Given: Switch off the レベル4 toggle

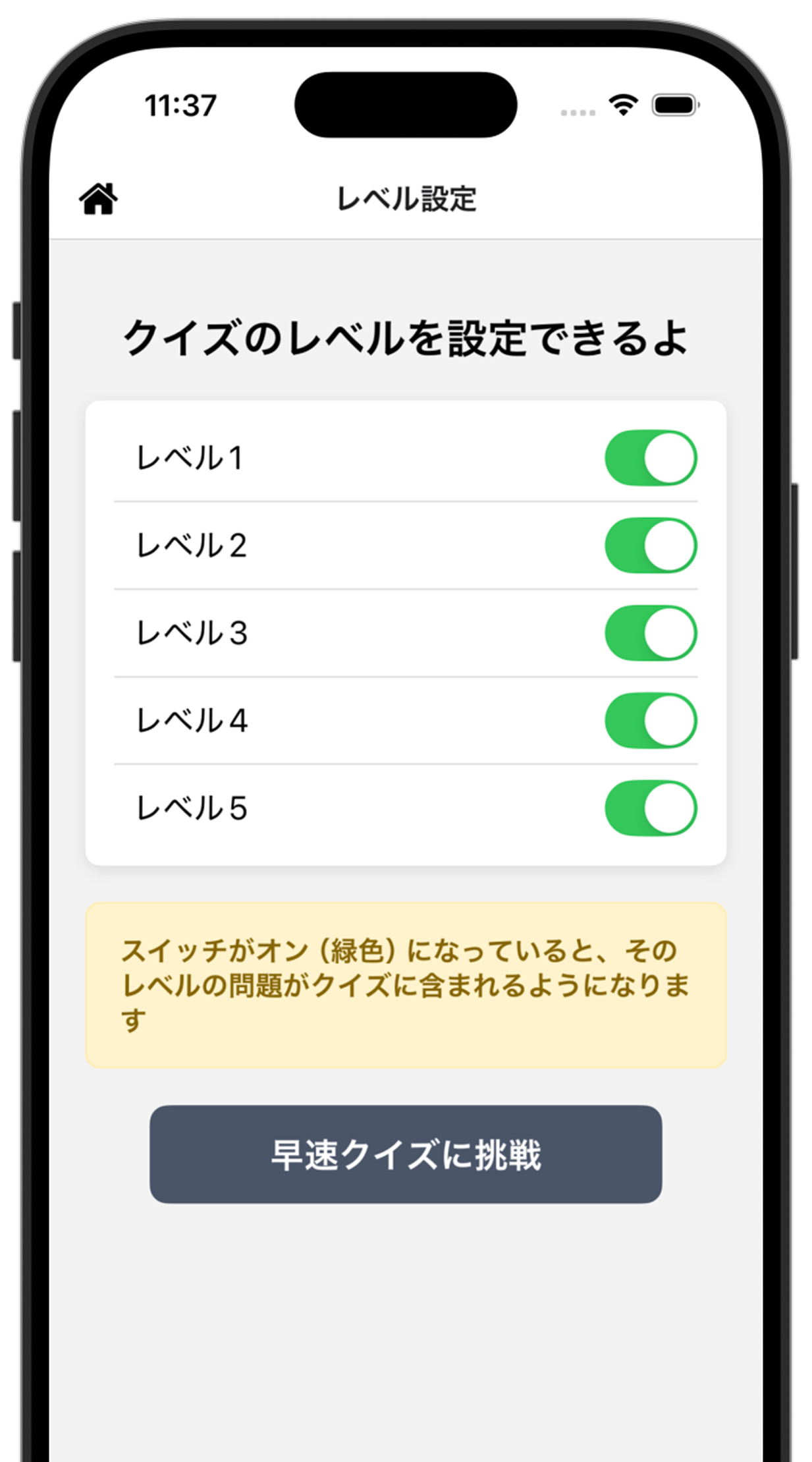Looking at the screenshot, I should tap(651, 721).
